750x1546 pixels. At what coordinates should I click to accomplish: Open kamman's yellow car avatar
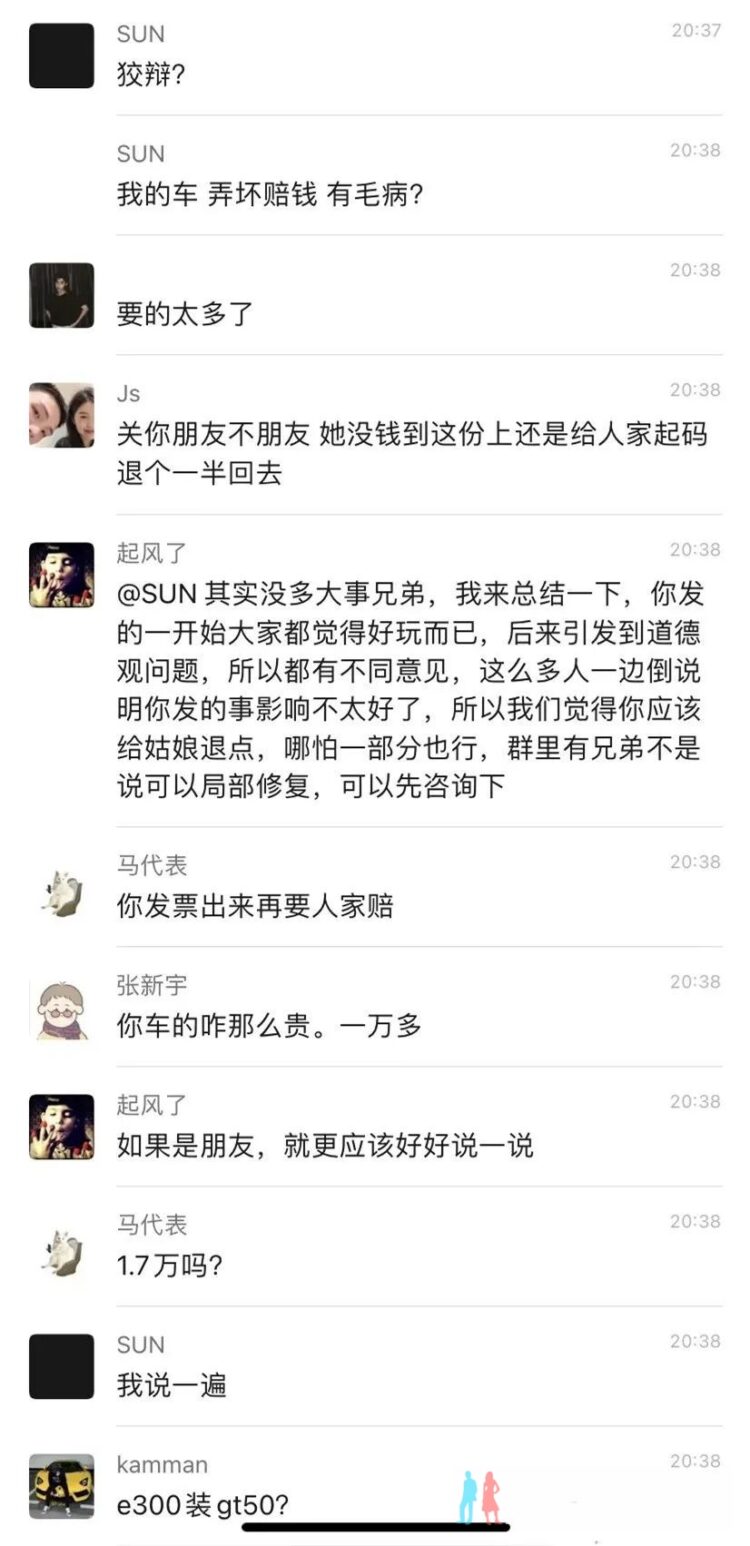[61, 1486]
